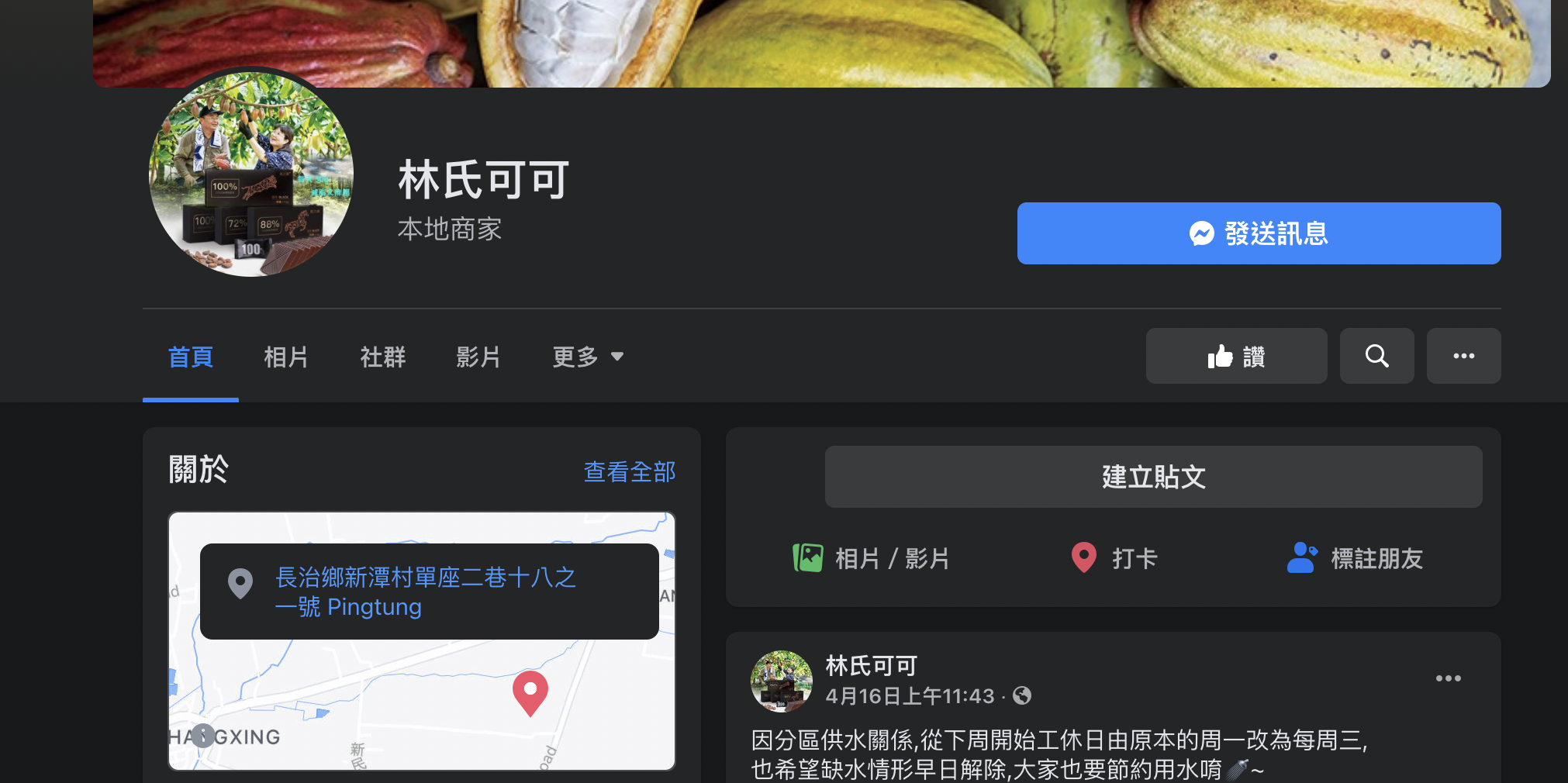
Task: Open 林氏可可 author name on the post
Action: click(x=871, y=665)
